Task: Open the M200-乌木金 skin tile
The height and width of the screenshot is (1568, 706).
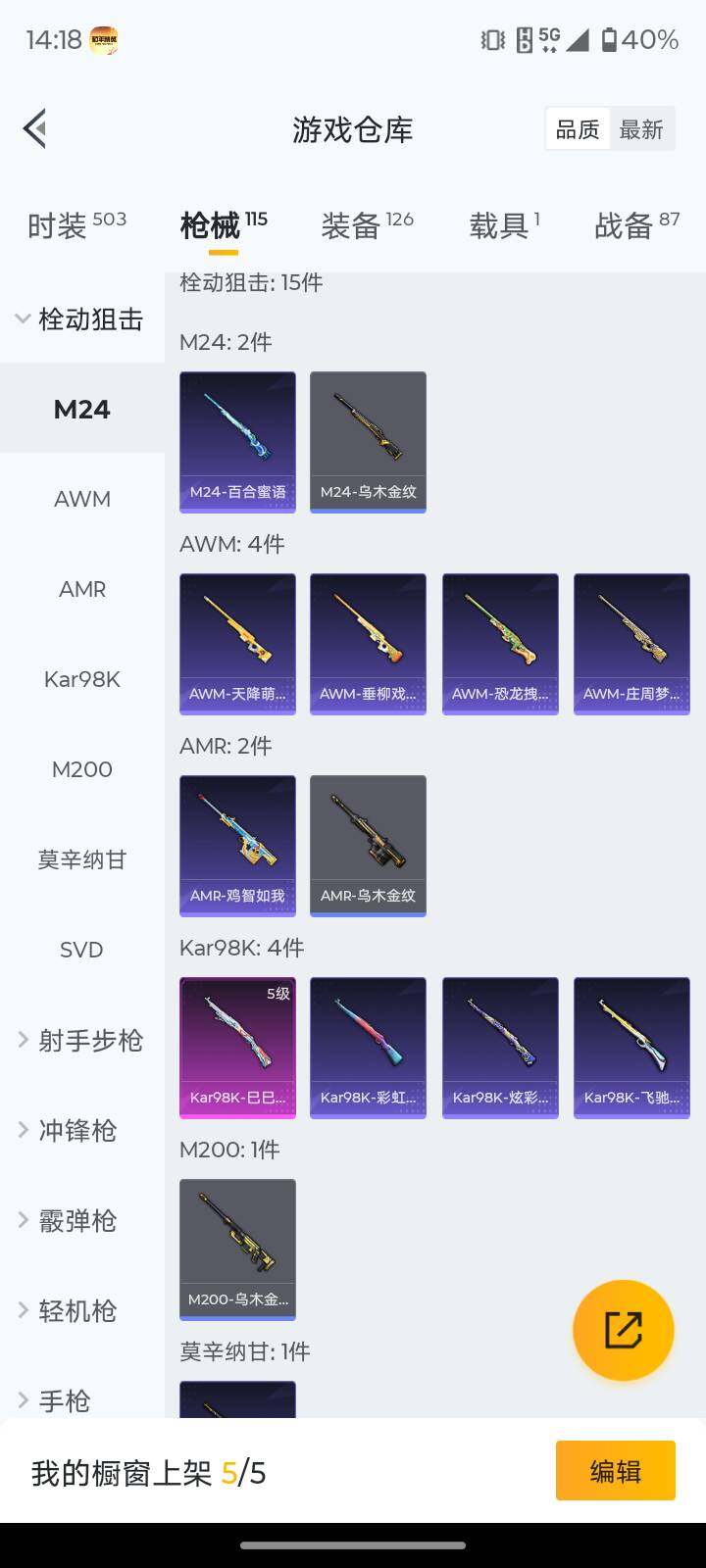Action: [237, 1249]
